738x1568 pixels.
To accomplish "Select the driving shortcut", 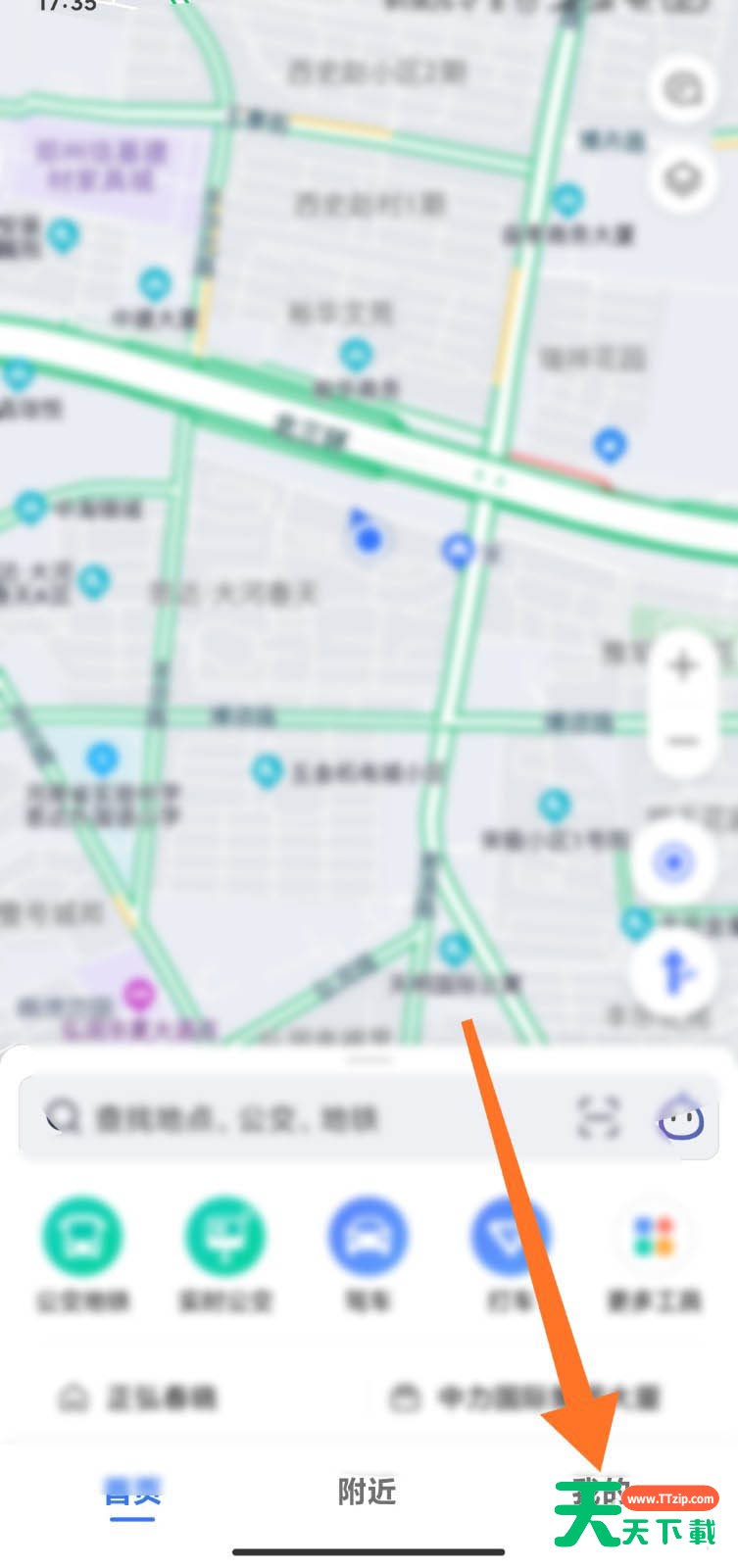I will [368, 1256].
